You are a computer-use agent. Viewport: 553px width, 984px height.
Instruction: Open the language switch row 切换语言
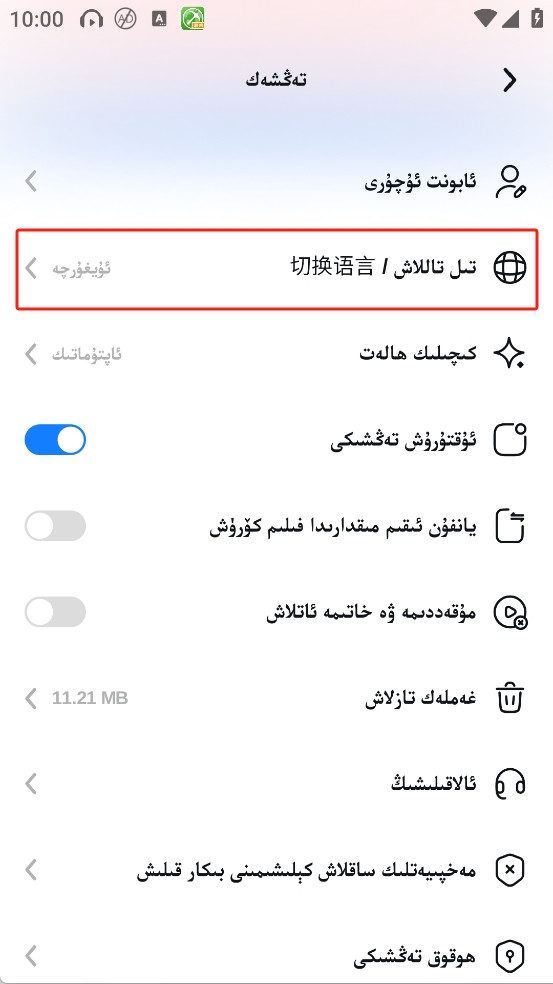coord(276,269)
